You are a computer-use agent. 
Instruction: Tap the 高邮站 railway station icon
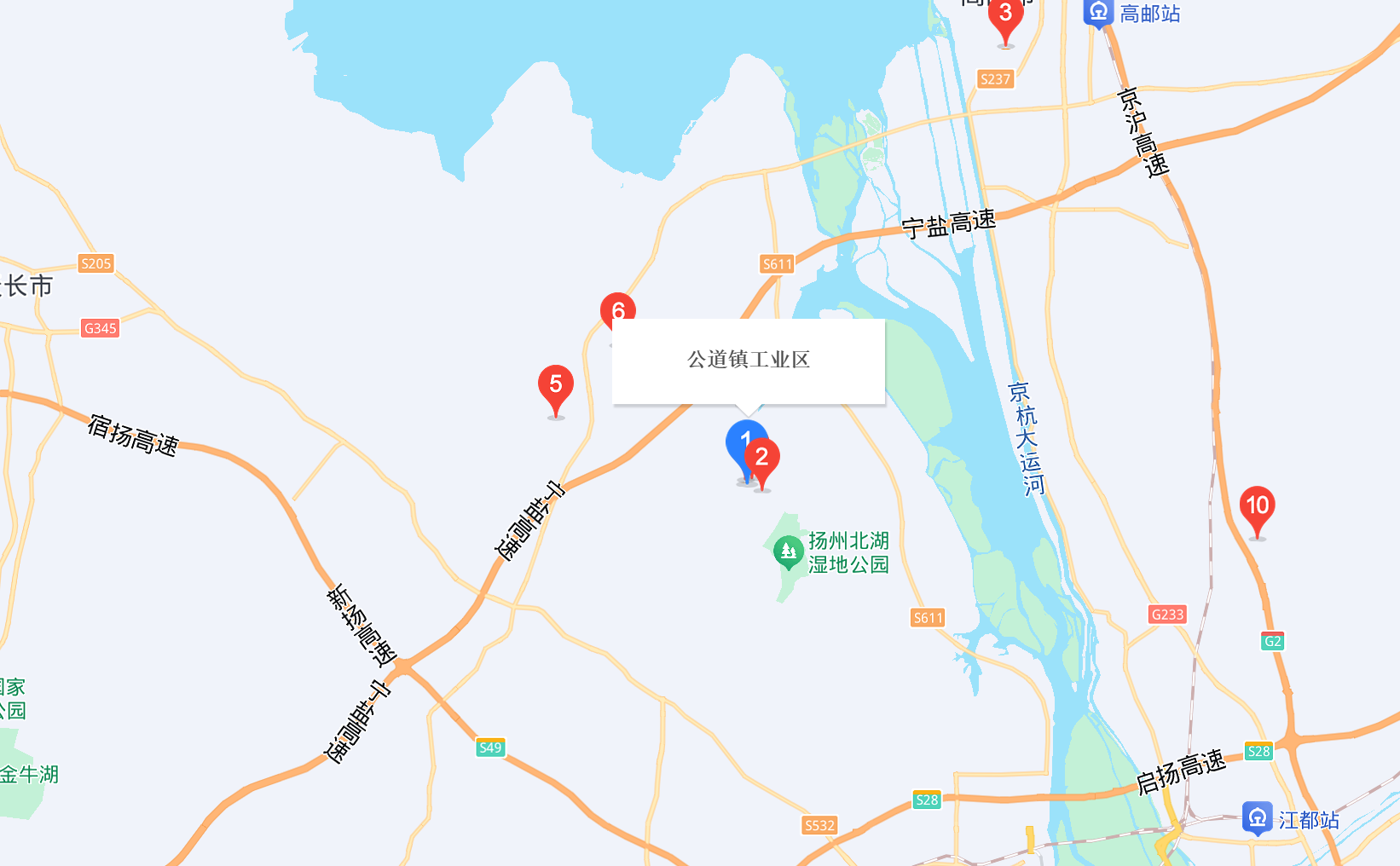coord(1098,14)
